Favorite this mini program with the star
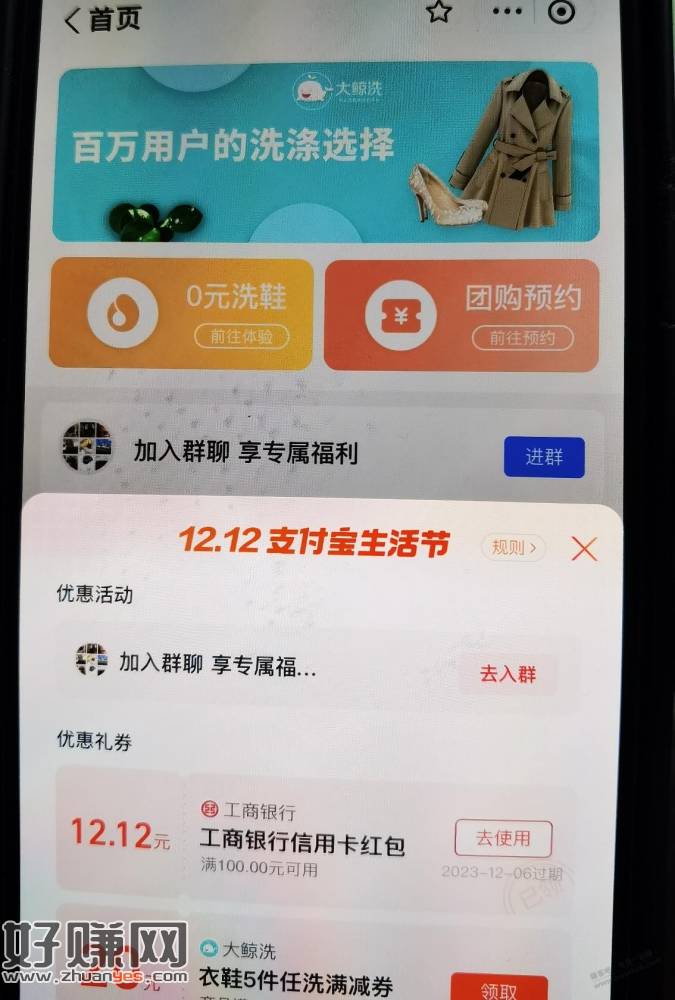Image resolution: width=675 pixels, height=1000 pixels. [x=438, y=12]
